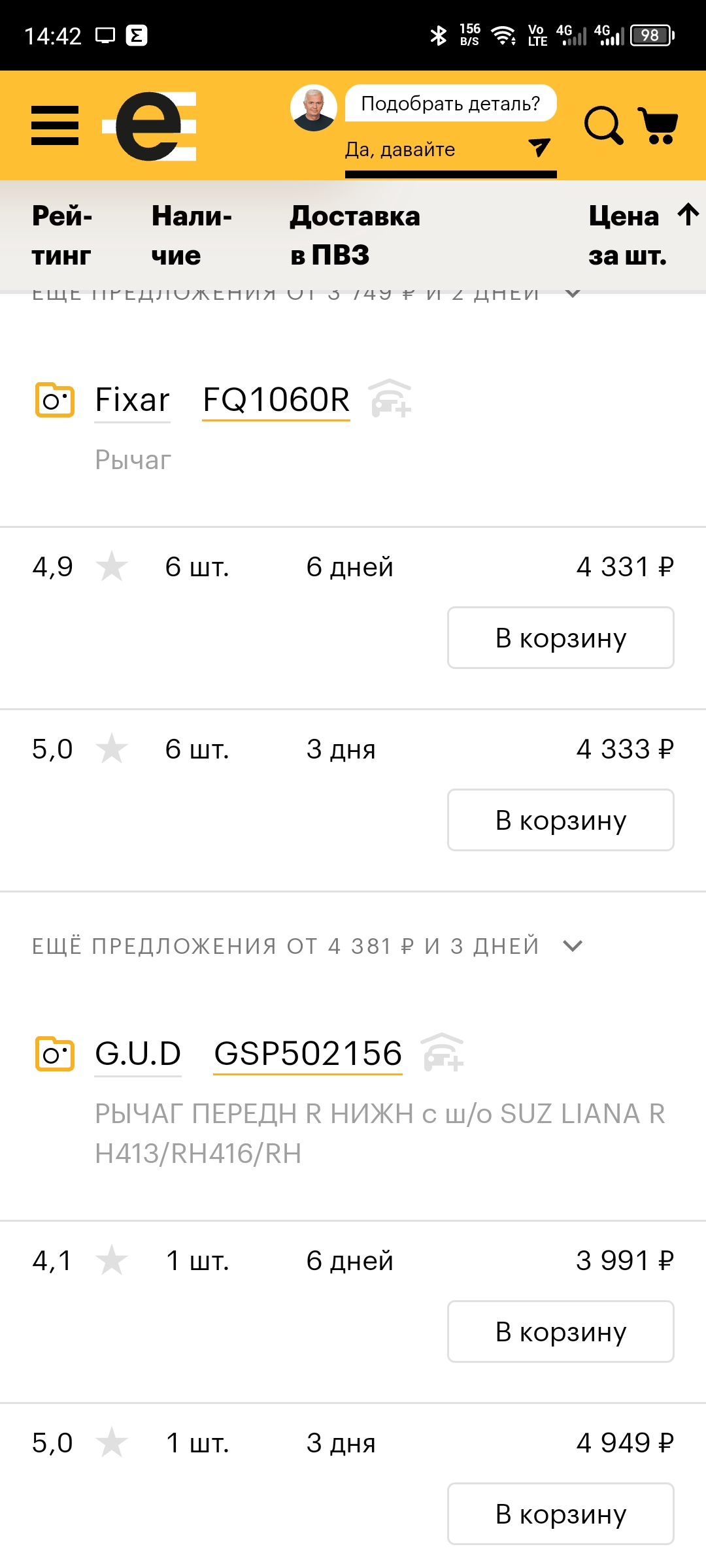
Task: Sort offers by Рейтинг column
Action: (62, 235)
